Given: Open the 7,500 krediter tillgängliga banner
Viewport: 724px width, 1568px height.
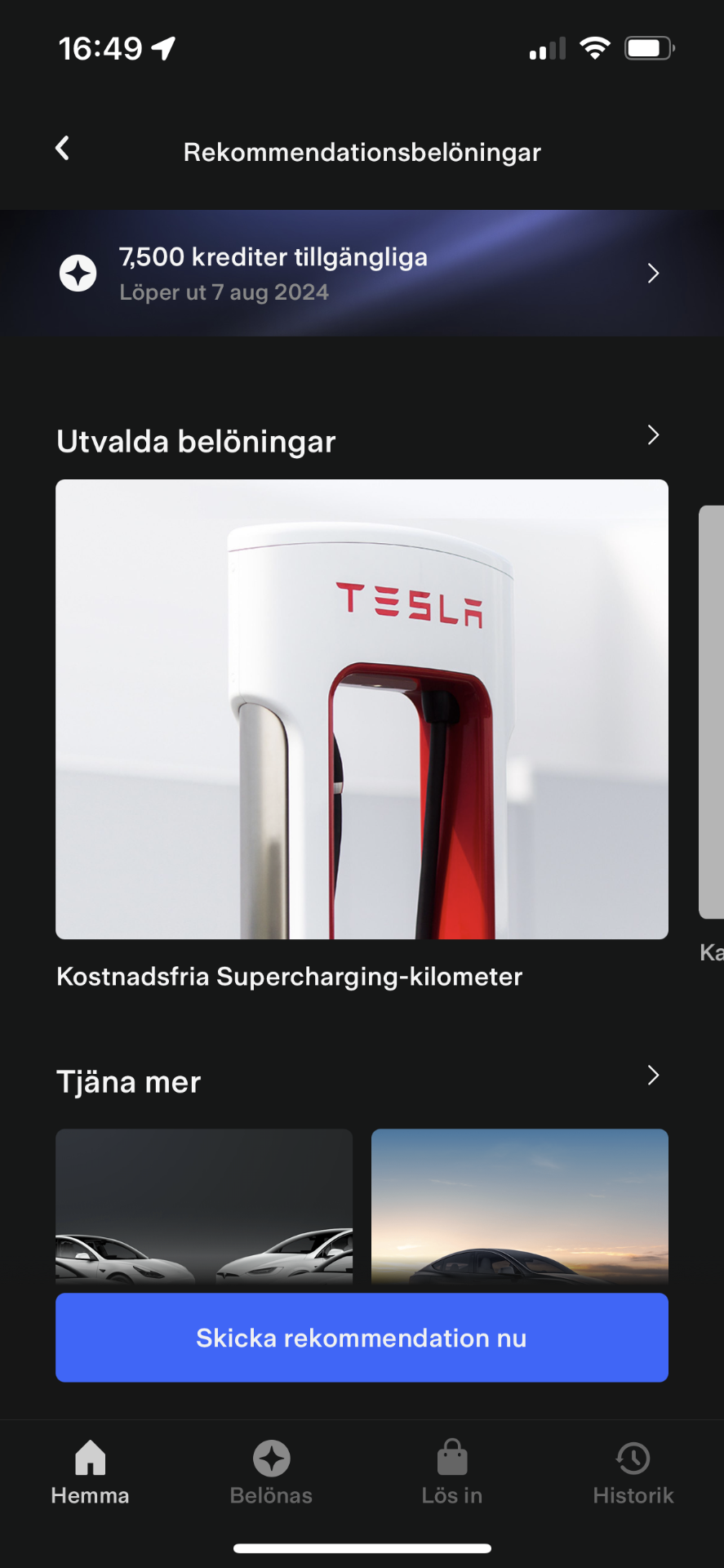Looking at the screenshot, I should (x=362, y=273).
